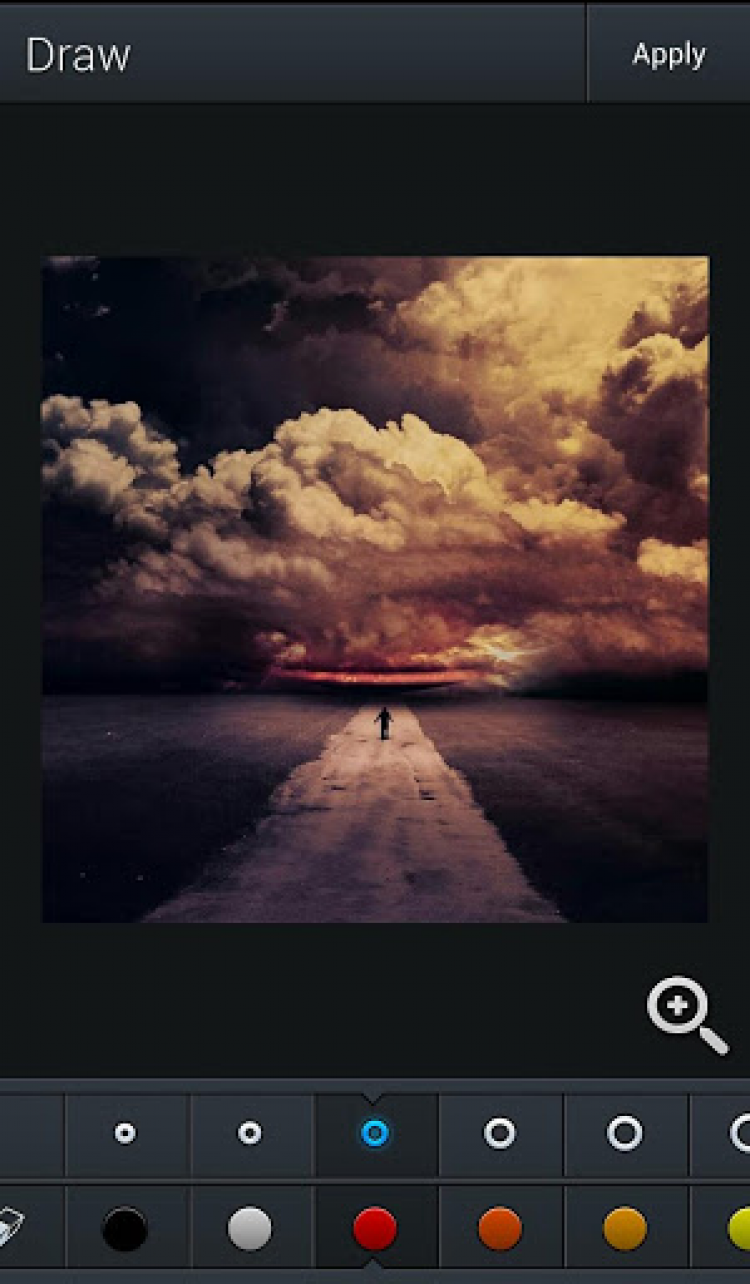The image size is (750, 1284).
Task: Choose the smallest brush size
Action: pos(125,1133)
